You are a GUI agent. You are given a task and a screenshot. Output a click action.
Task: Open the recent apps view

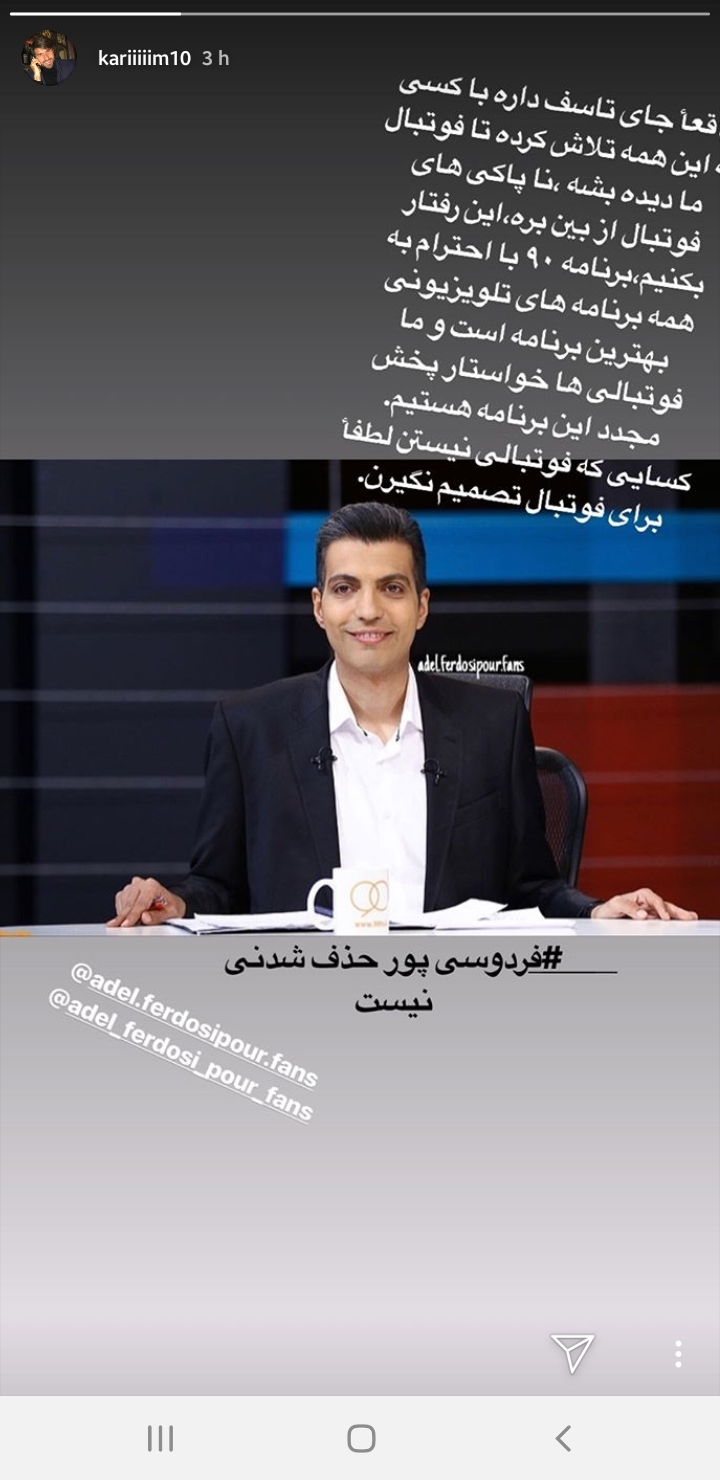coord(160,1438)
